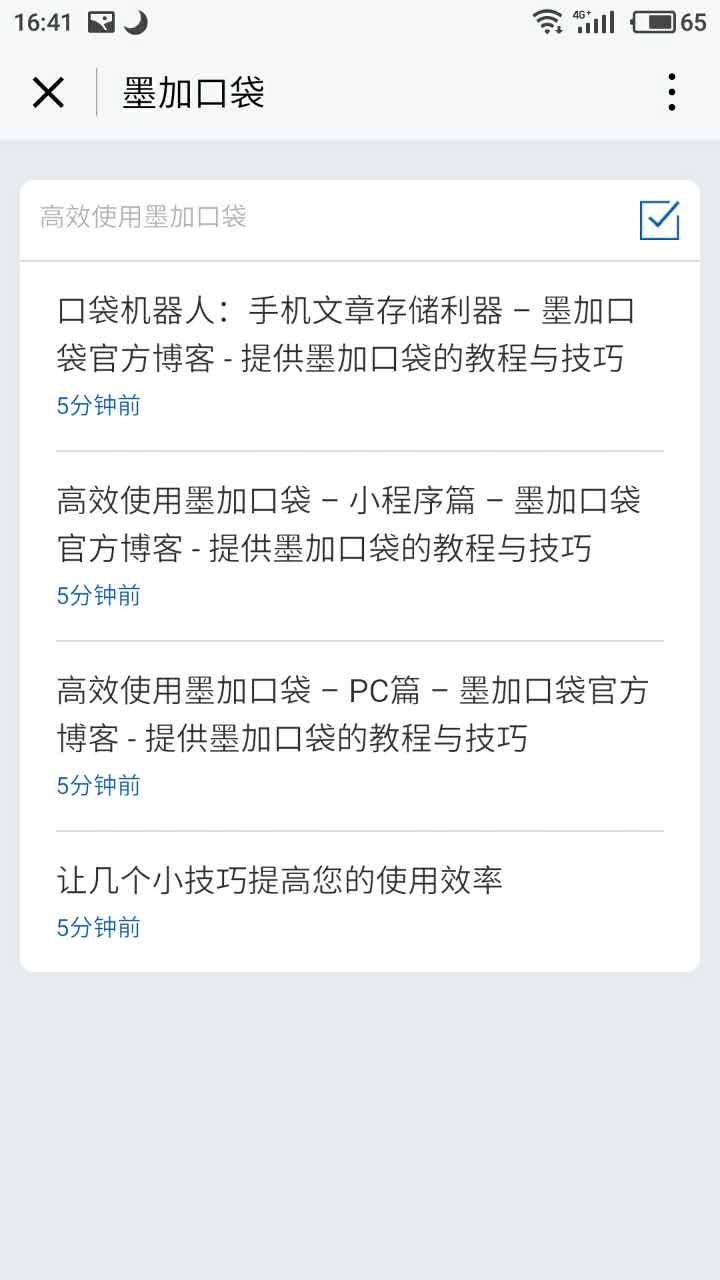Open the three-dot overflow menu
This screenshot has width=720, height=1280.
point(672,93)
